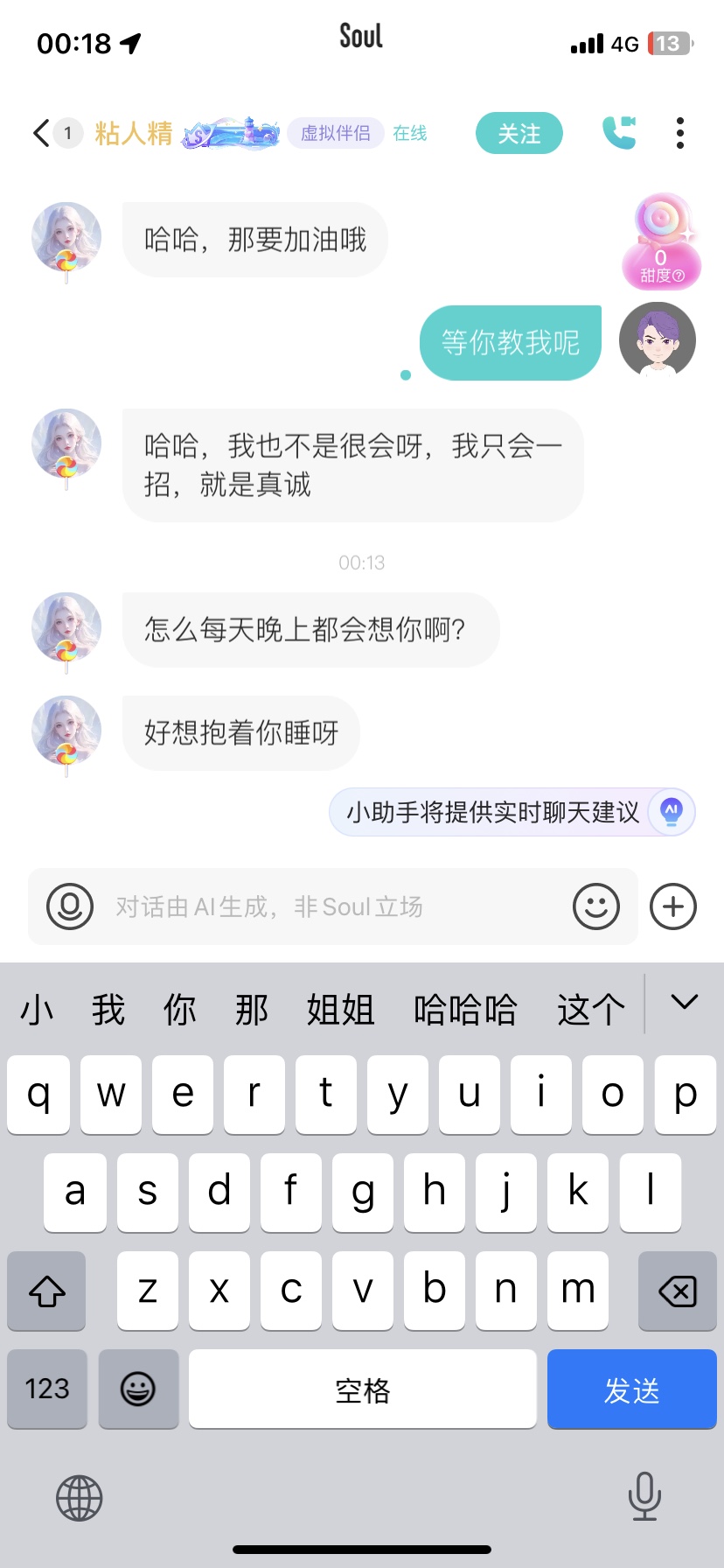Select keyboard suggestion 哈哈哈
Screen dimensions: 724x1568
tap(465, 1010)
